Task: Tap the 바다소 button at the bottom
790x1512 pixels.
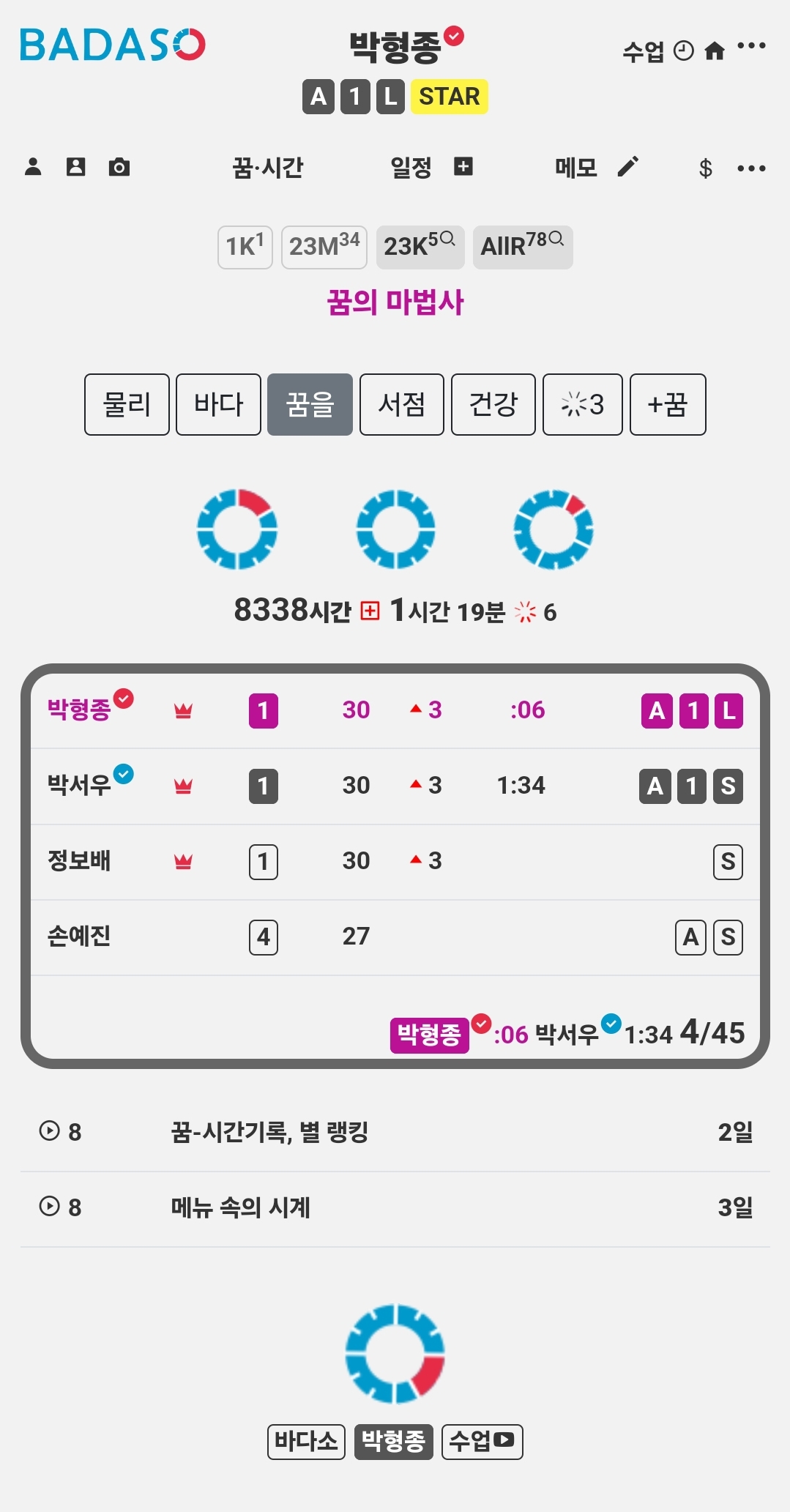Action: 306,1442
